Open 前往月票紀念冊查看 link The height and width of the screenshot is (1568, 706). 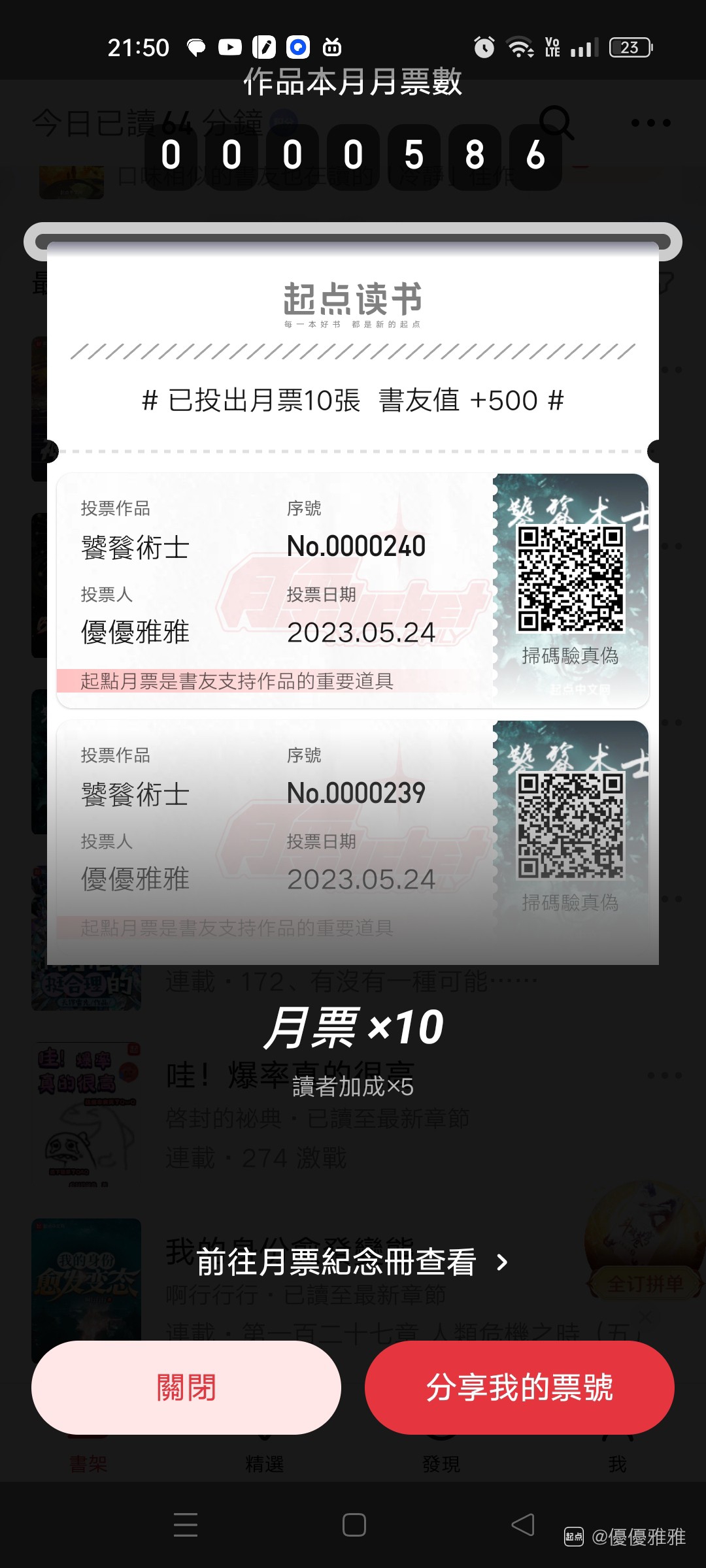tap(352, 1262)
